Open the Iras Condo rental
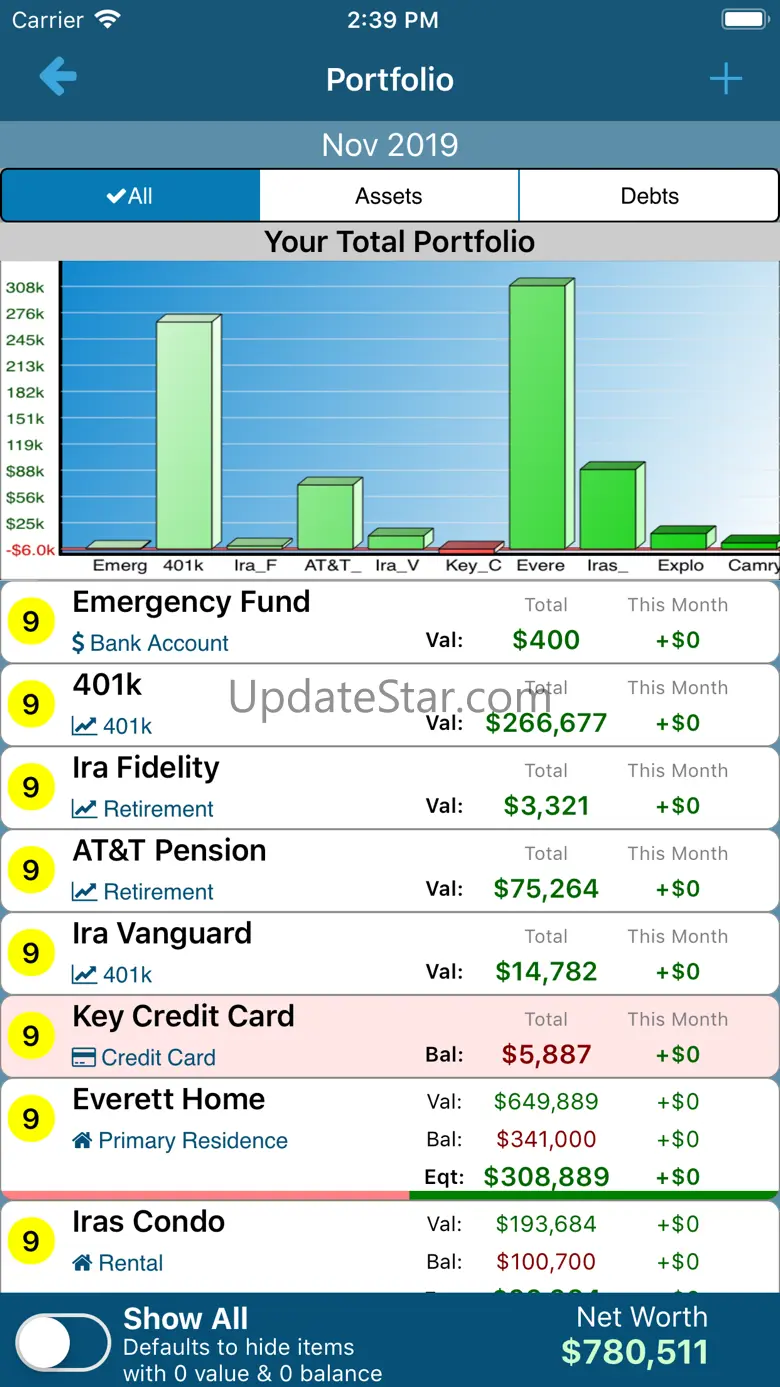The image size is (780, 1387). point(390,1247)
